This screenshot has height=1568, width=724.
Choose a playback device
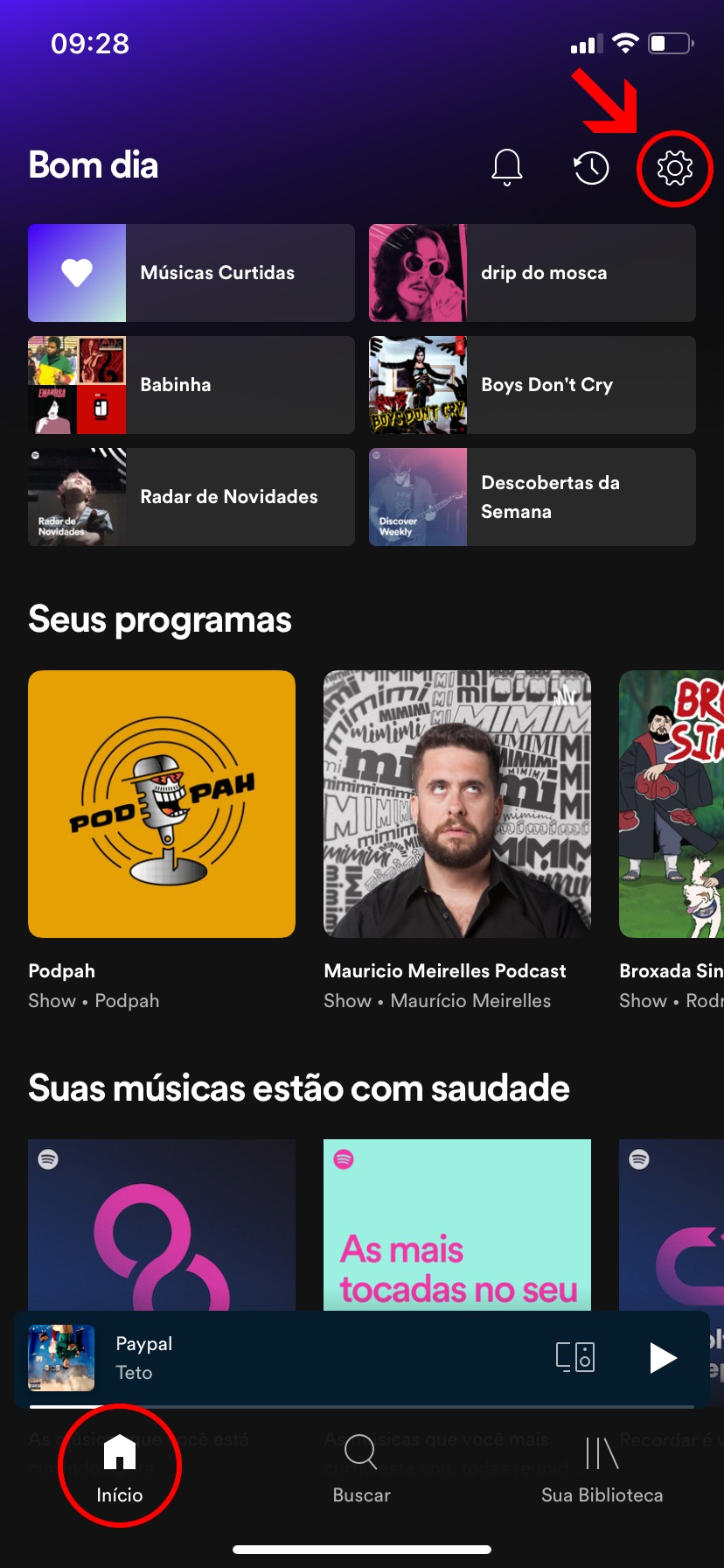tap(575, 1357)
